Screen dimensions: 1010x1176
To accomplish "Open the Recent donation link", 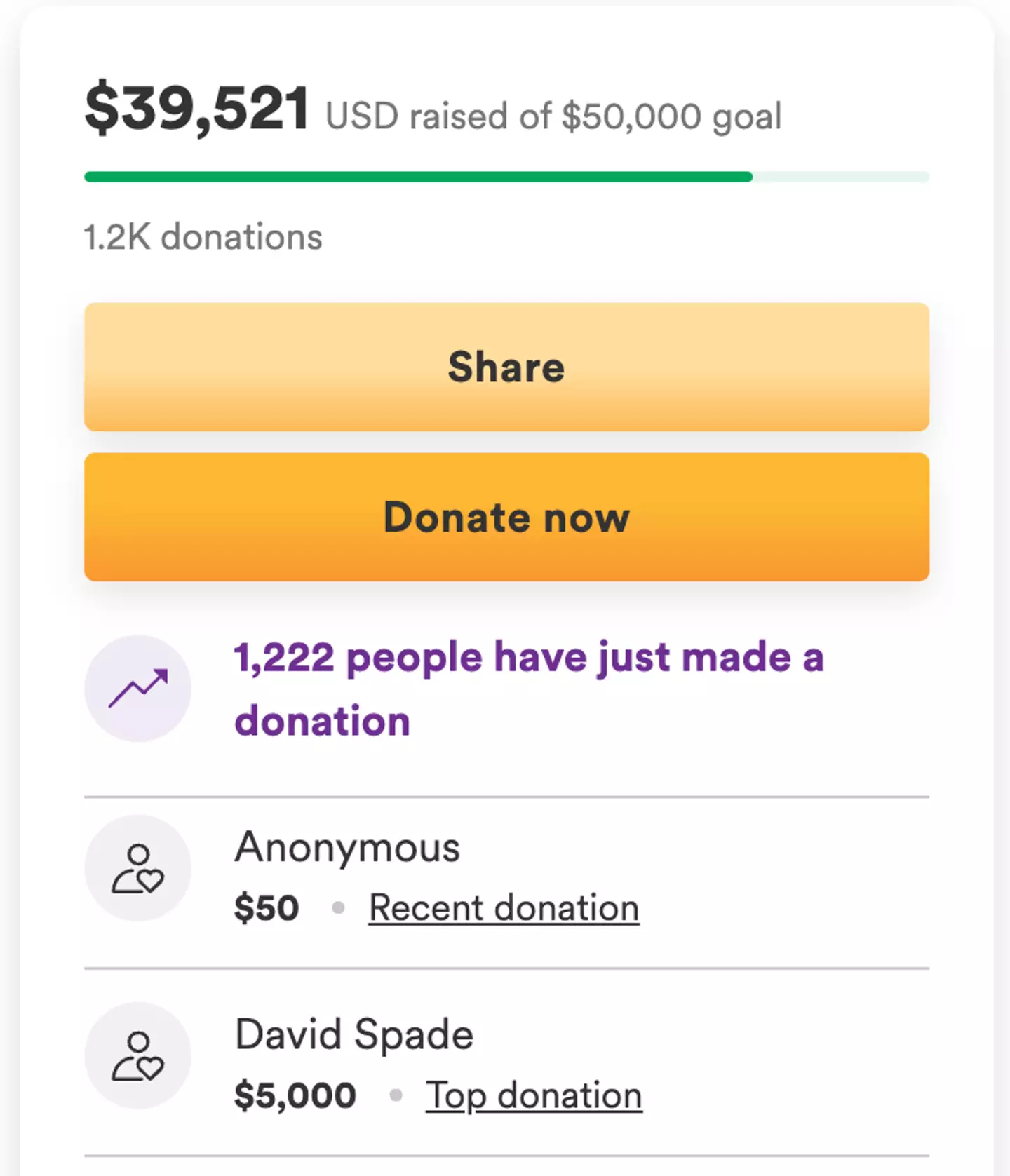I will (x=504, y=908).
